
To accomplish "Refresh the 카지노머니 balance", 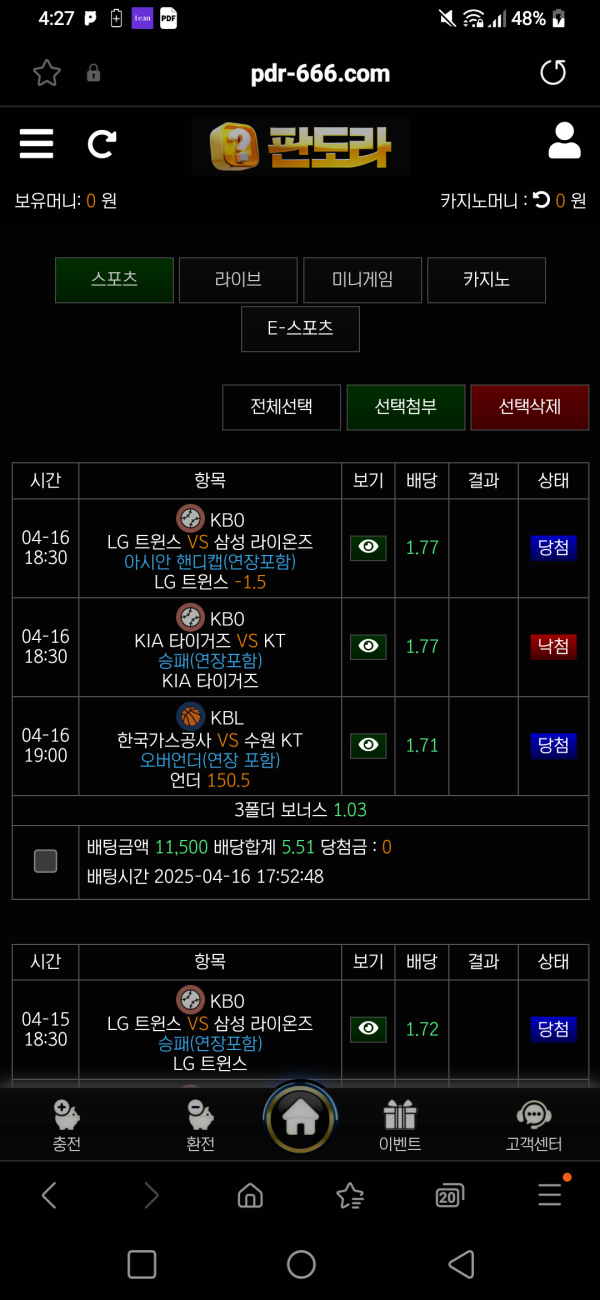I will click(x=542, y=200).
